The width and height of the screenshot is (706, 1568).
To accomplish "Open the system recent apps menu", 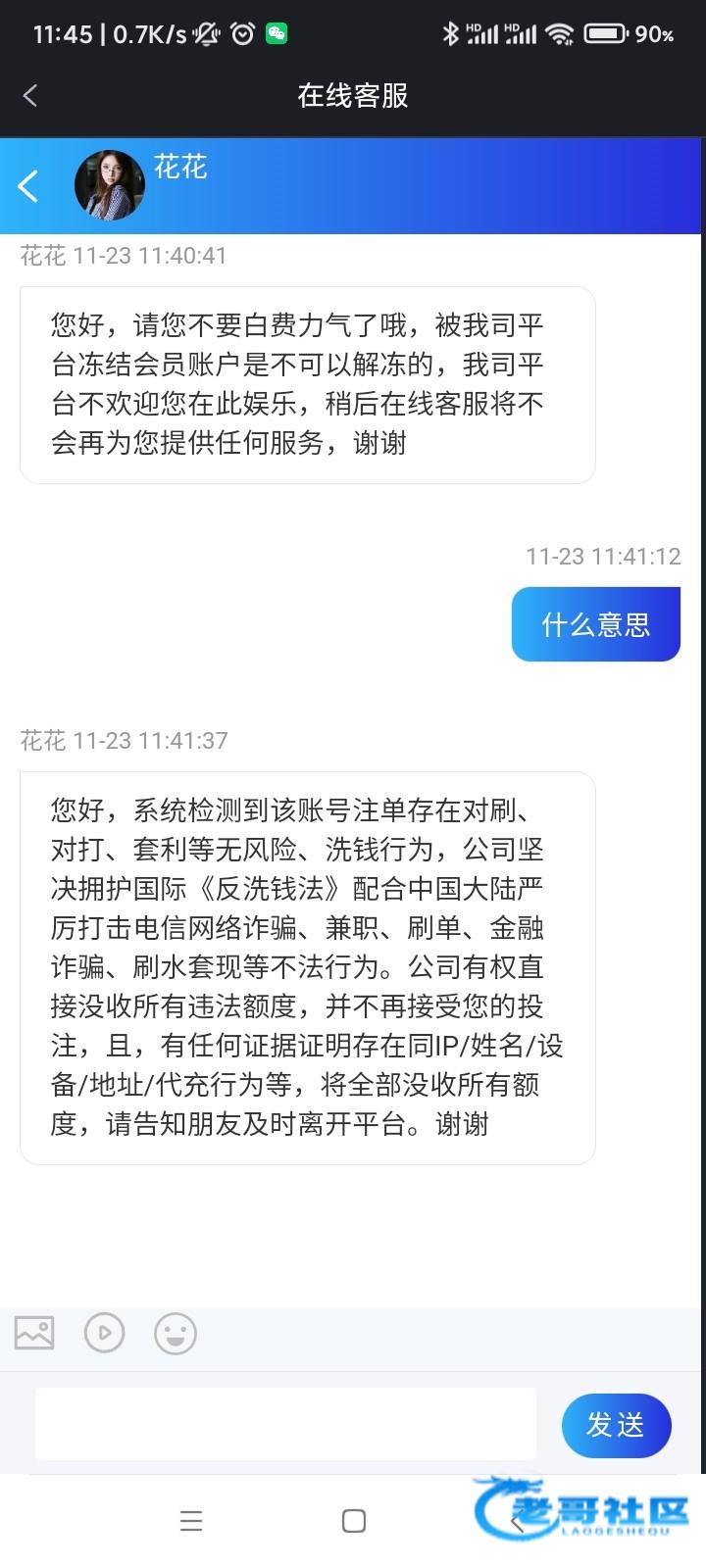I will pos(191,1520).
